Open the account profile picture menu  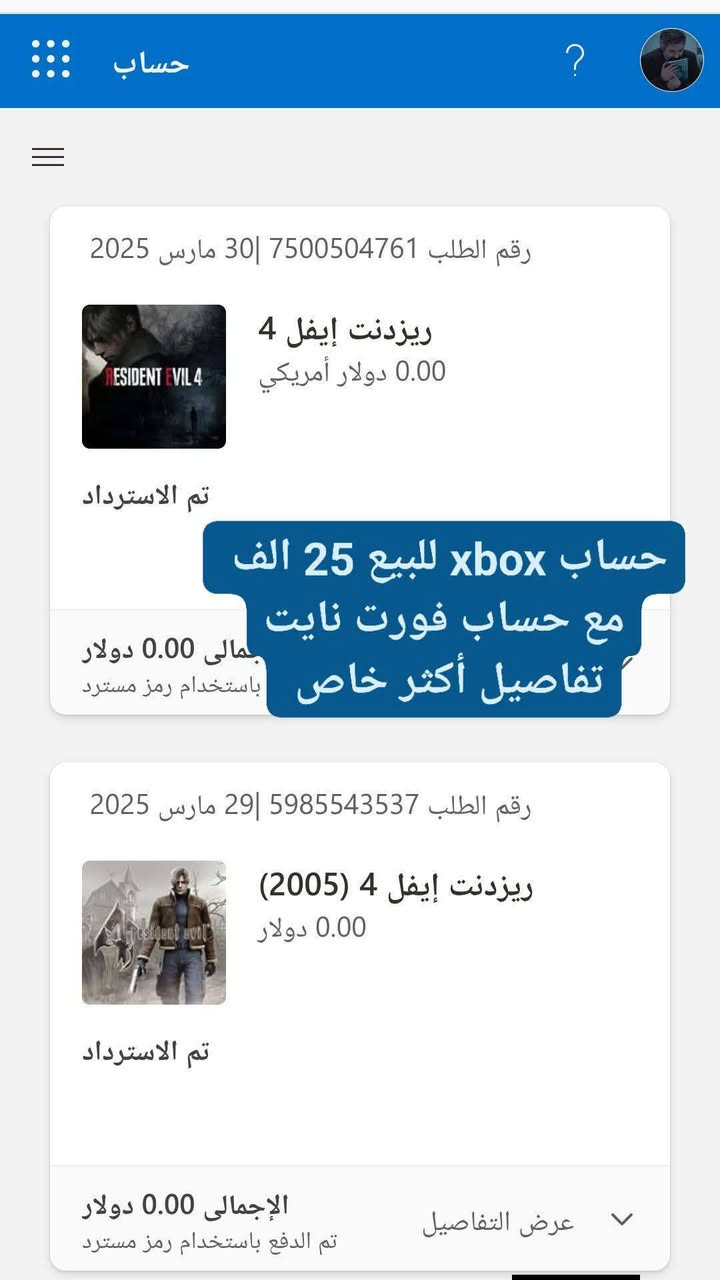[x=671, y=60]
